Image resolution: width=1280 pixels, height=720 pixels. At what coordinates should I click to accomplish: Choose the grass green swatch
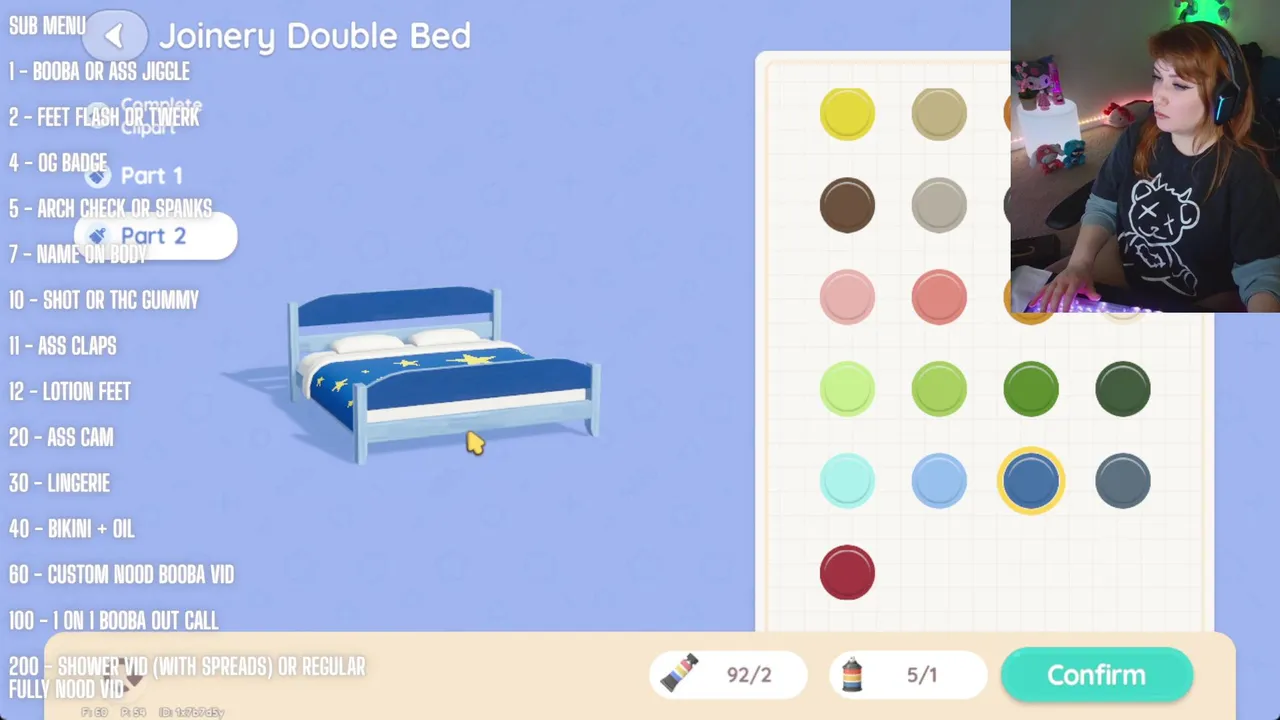[1031, 389]
